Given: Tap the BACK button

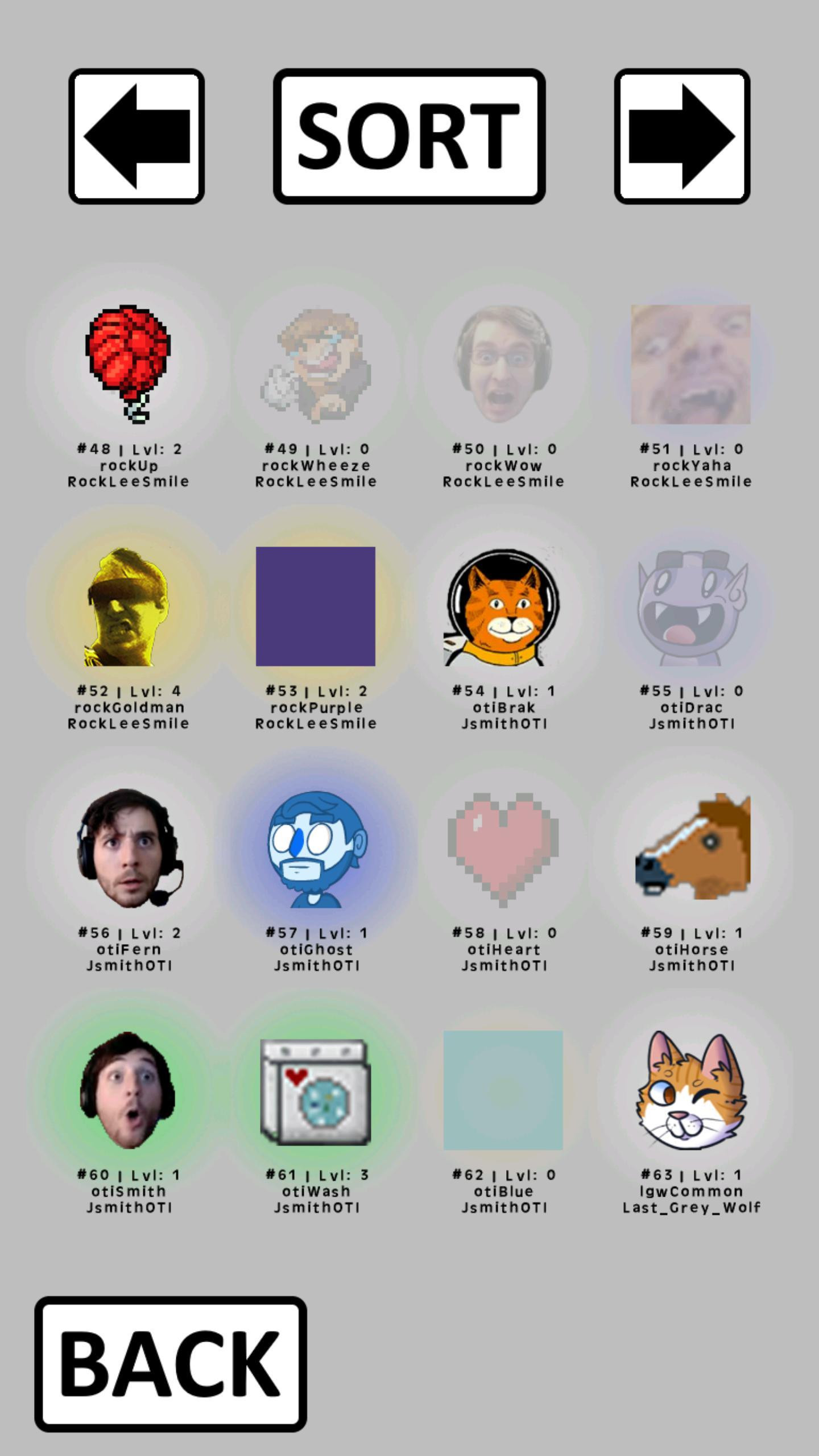Looking at the screenshot, I should [171, 1364].
